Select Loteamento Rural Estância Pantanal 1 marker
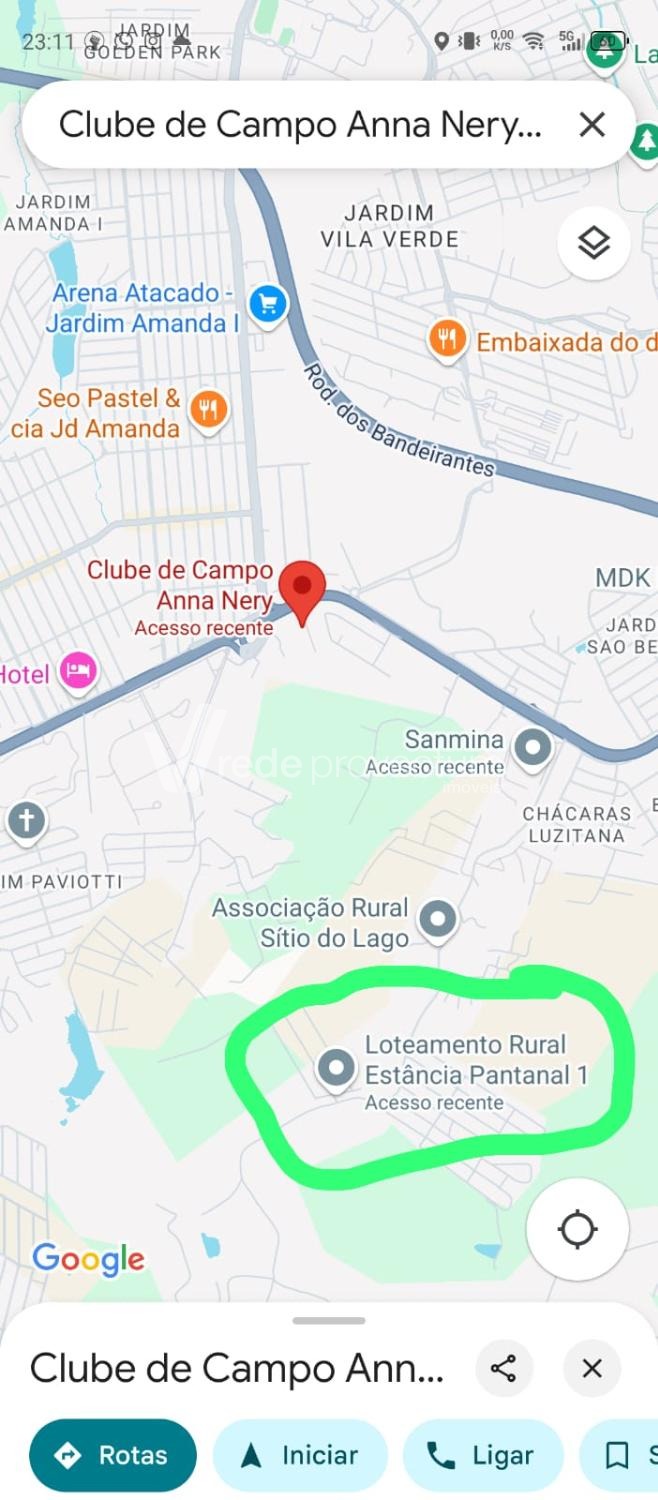 pyautogui.click(x=336, y=1068)
